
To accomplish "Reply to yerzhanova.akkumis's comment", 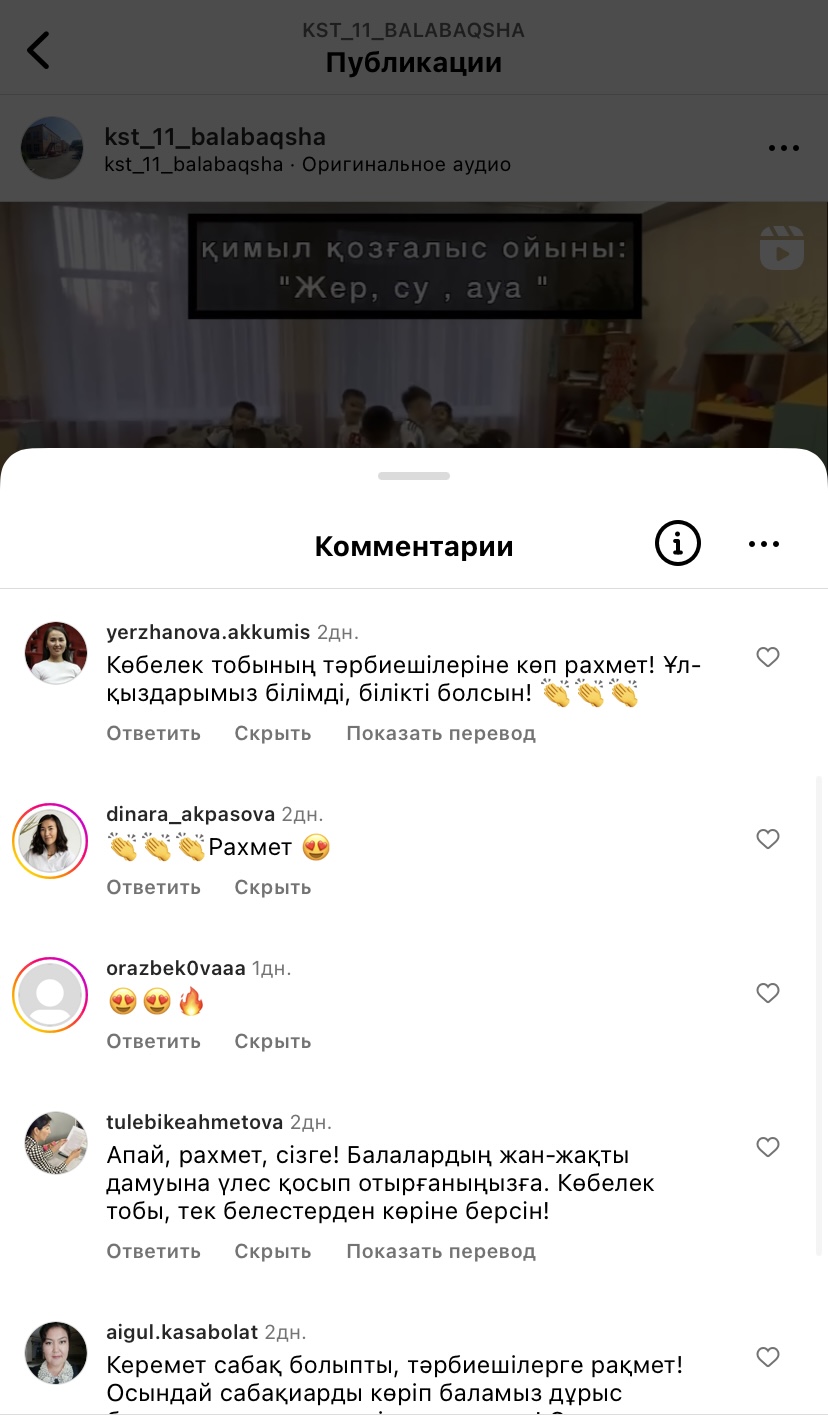I will point(153,733).
